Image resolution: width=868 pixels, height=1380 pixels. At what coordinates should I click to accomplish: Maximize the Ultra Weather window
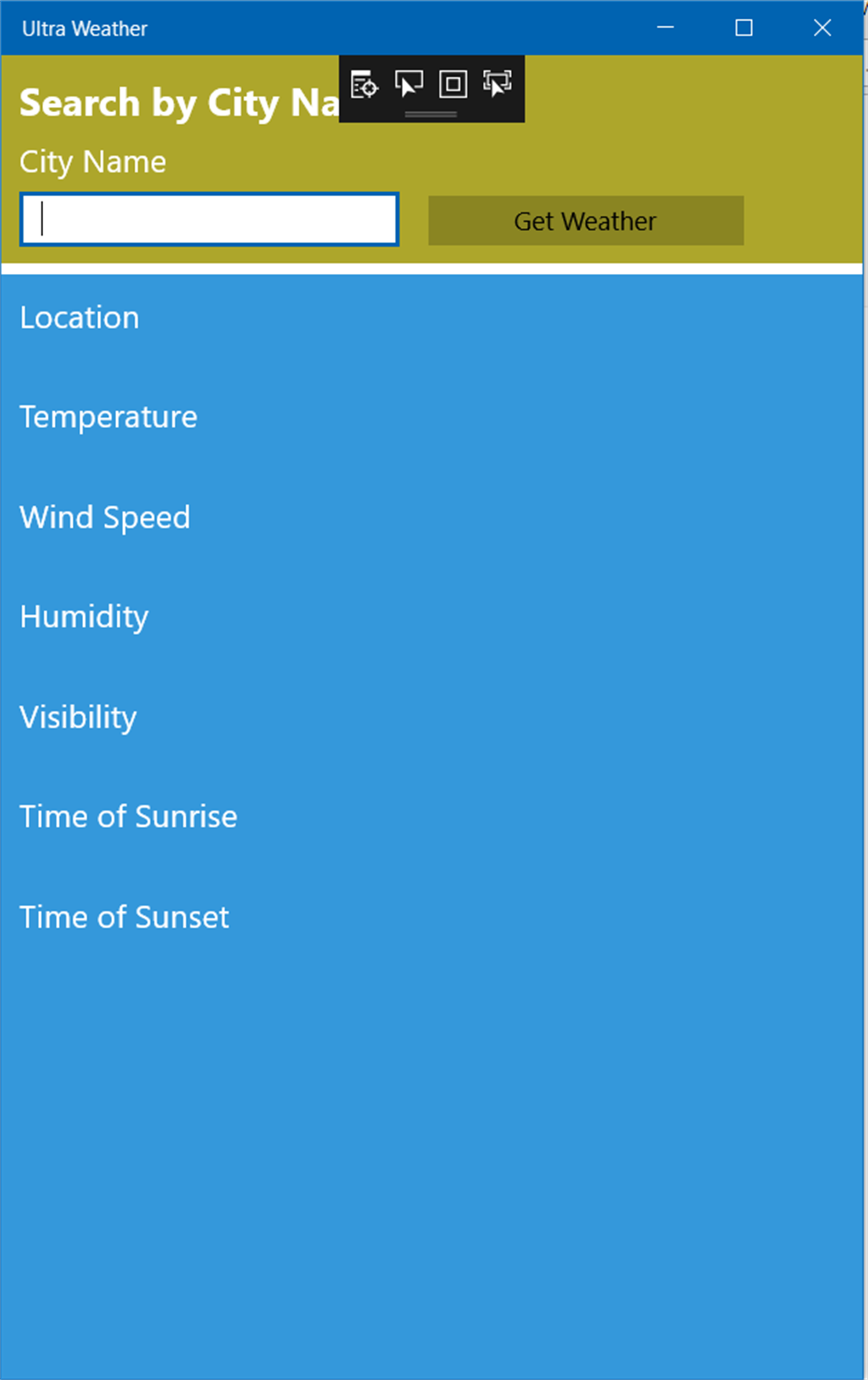click(744, 28)
